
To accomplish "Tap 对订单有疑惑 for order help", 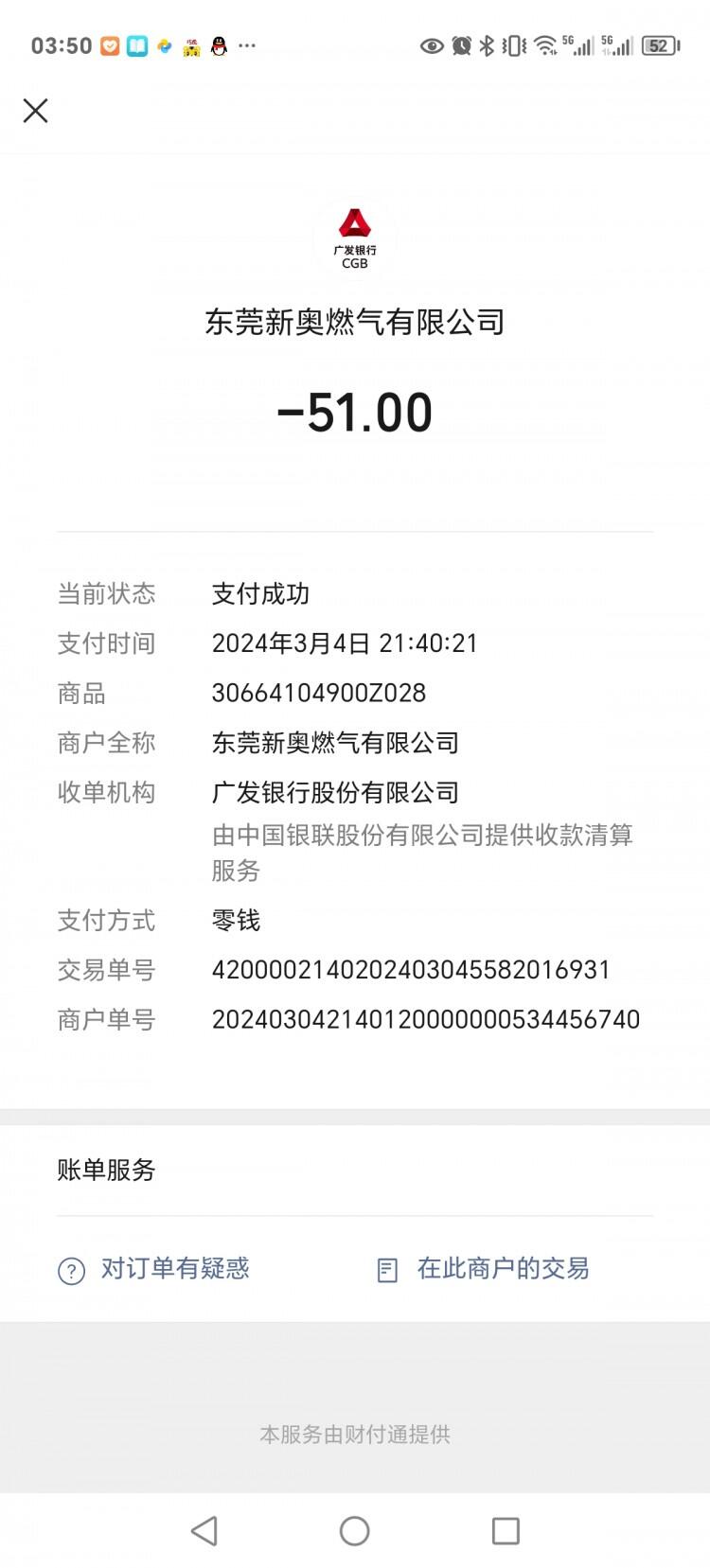I will click(154, 1269).
